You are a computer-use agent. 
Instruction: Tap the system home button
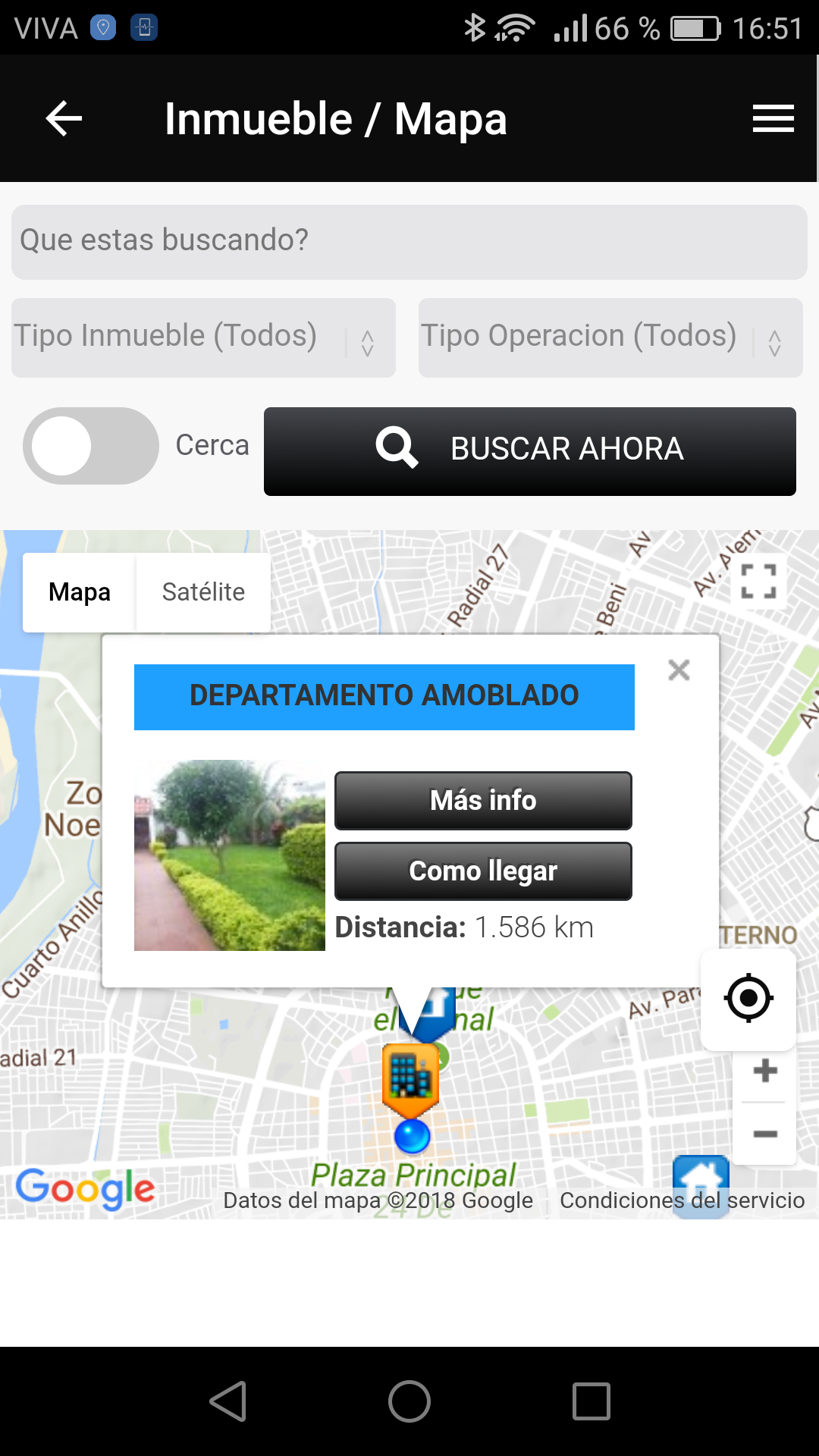pos(409,1401)
